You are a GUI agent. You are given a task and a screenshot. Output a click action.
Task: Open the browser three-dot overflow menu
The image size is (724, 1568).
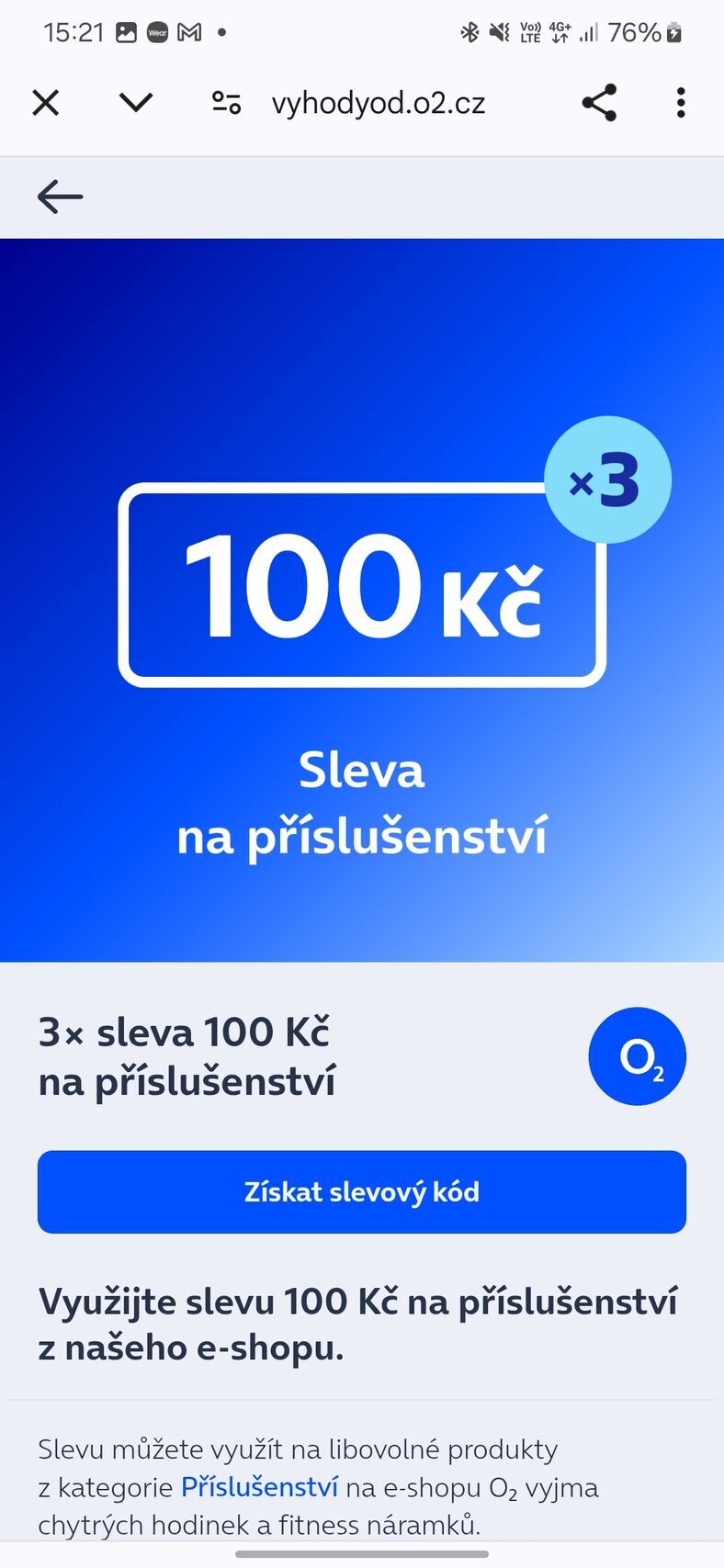[680, 102]
